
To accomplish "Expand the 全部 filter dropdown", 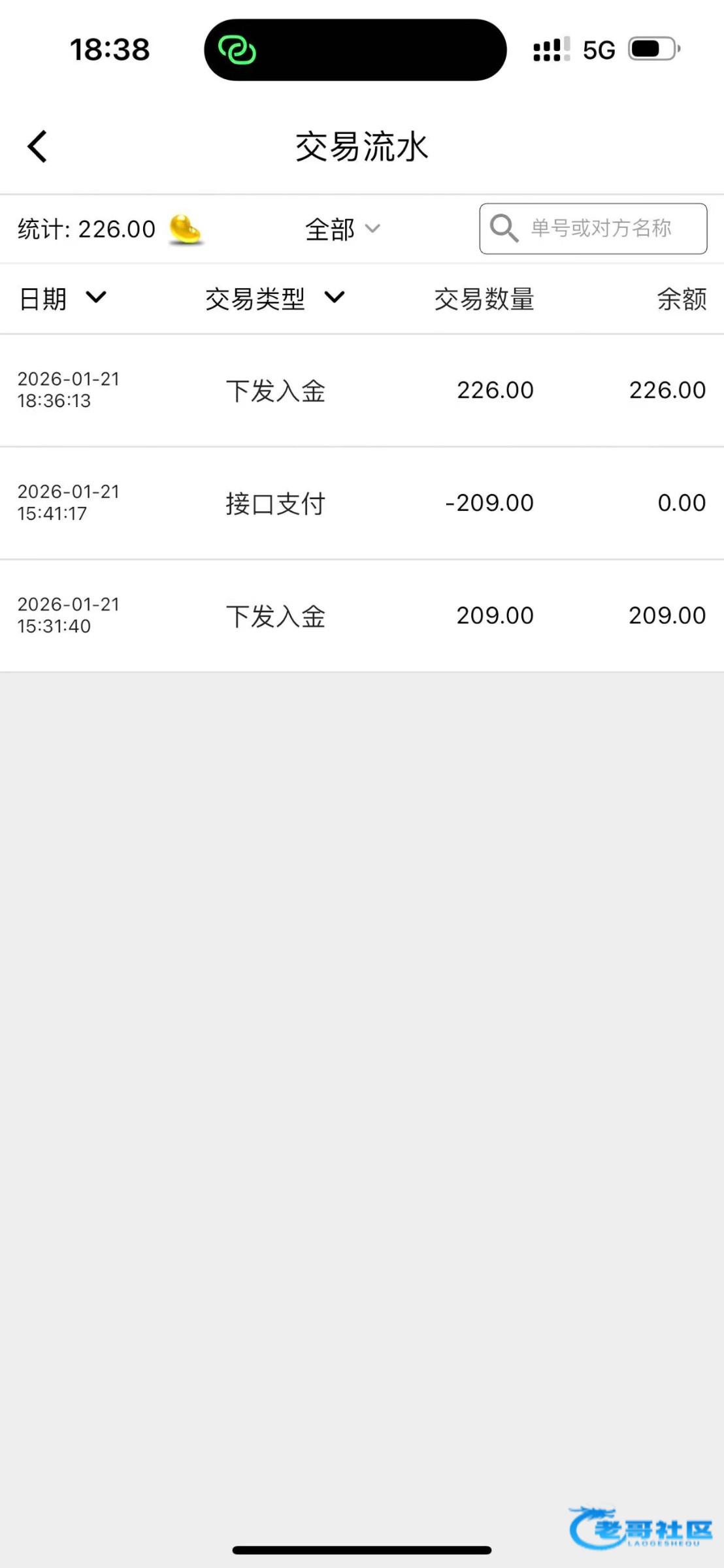I will [342, 229].
